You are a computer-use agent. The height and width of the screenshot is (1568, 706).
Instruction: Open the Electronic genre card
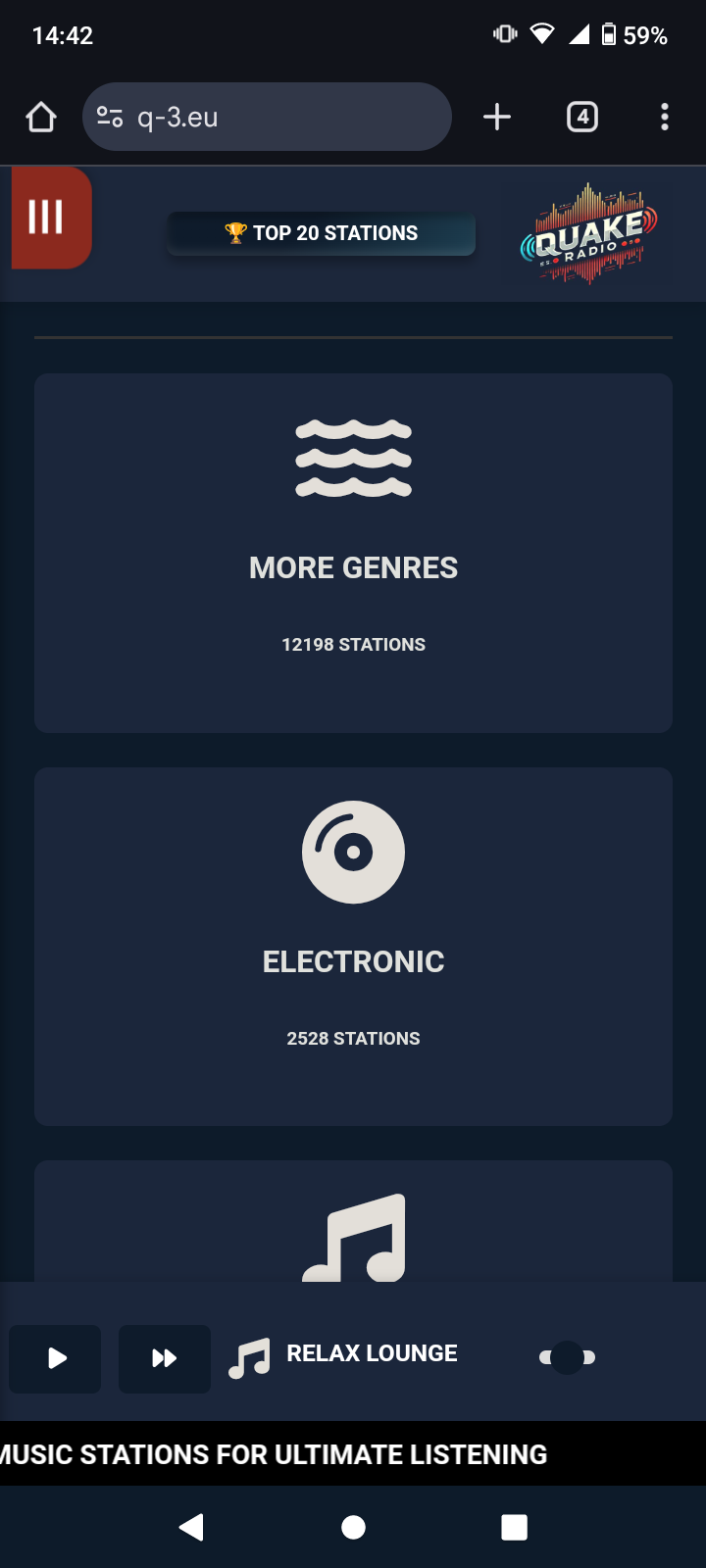pos(353,947)
